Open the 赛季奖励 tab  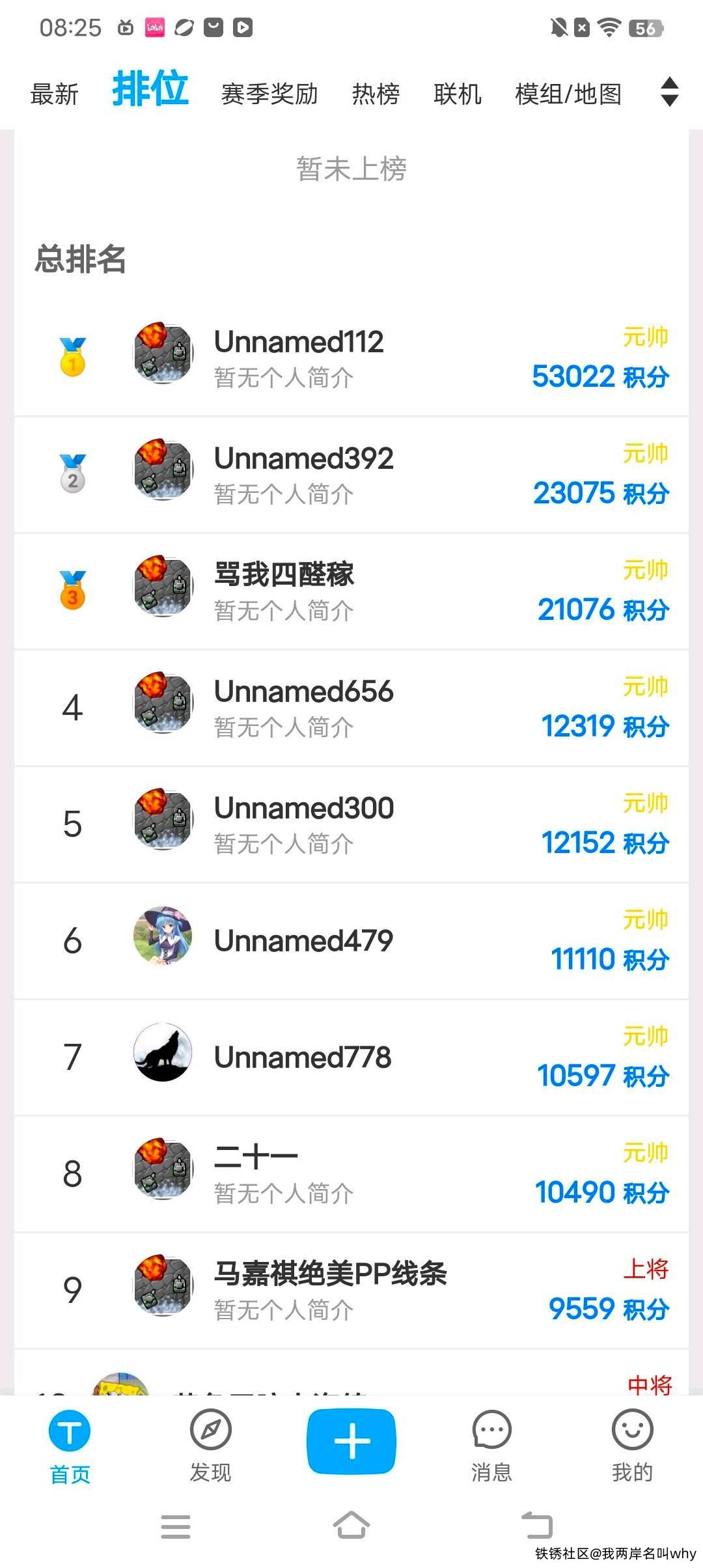coord(269,94)
